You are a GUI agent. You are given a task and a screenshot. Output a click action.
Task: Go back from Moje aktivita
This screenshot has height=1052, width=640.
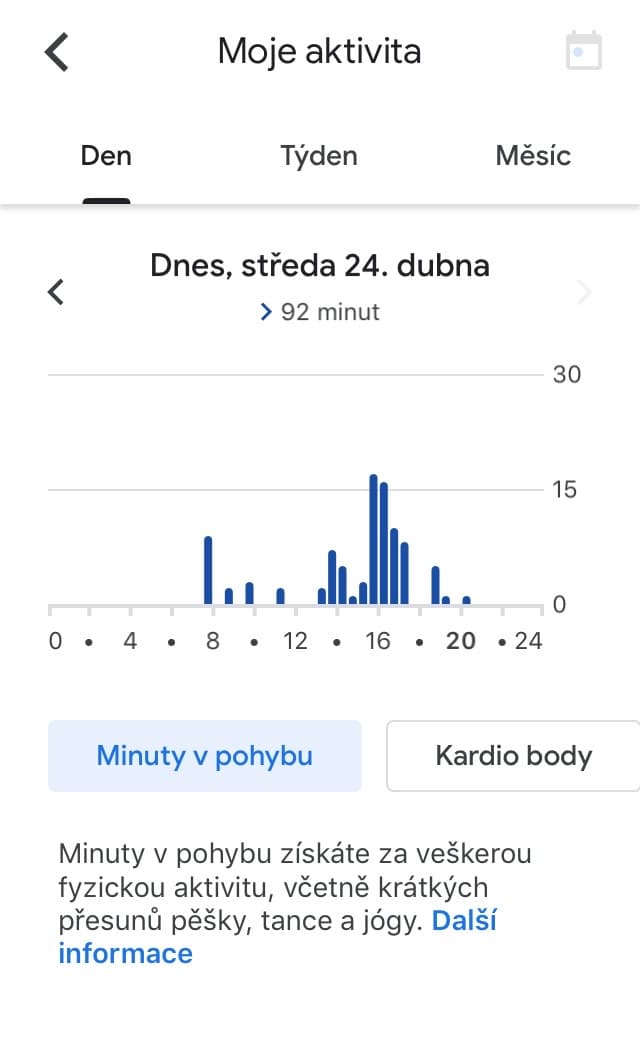coord(57,52)
